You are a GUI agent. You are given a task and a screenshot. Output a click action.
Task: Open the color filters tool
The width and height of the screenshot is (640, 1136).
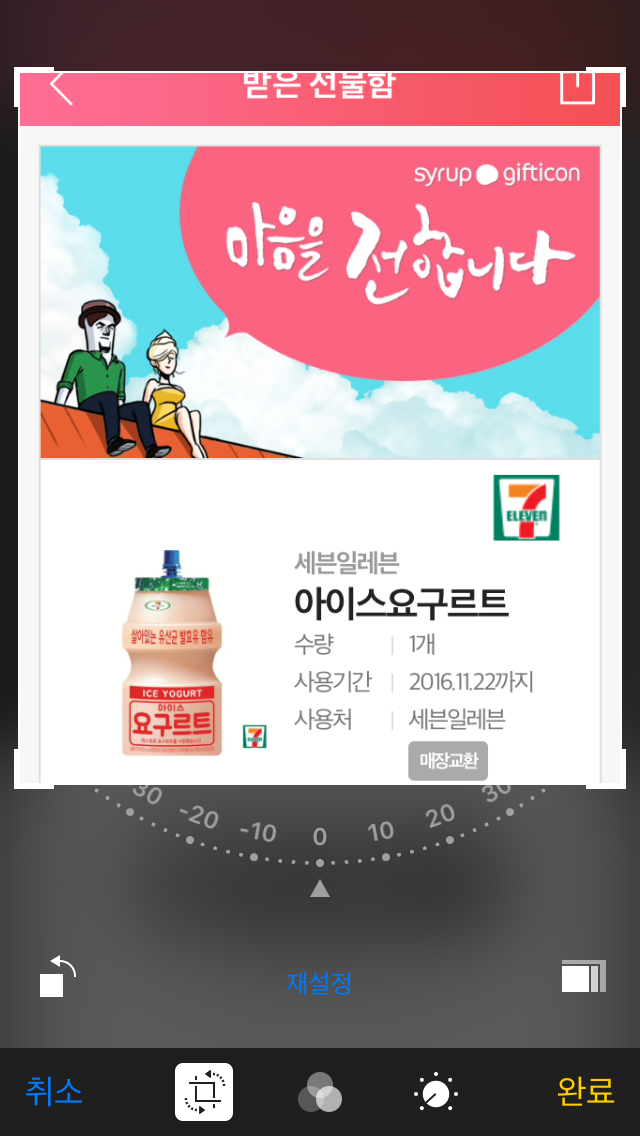coord(320,1092)
